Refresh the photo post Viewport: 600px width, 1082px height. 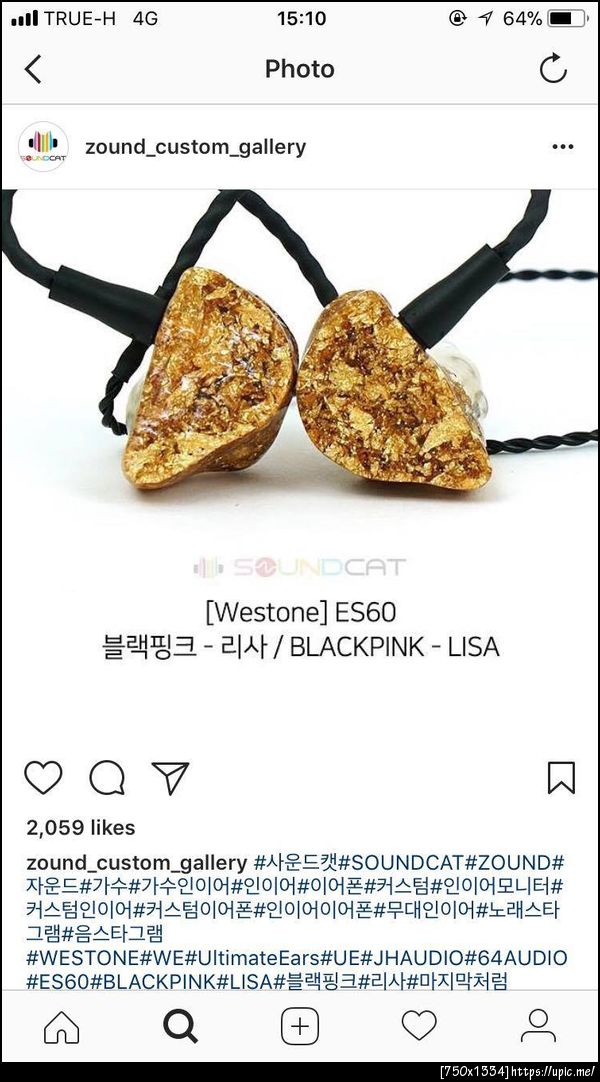553,69
